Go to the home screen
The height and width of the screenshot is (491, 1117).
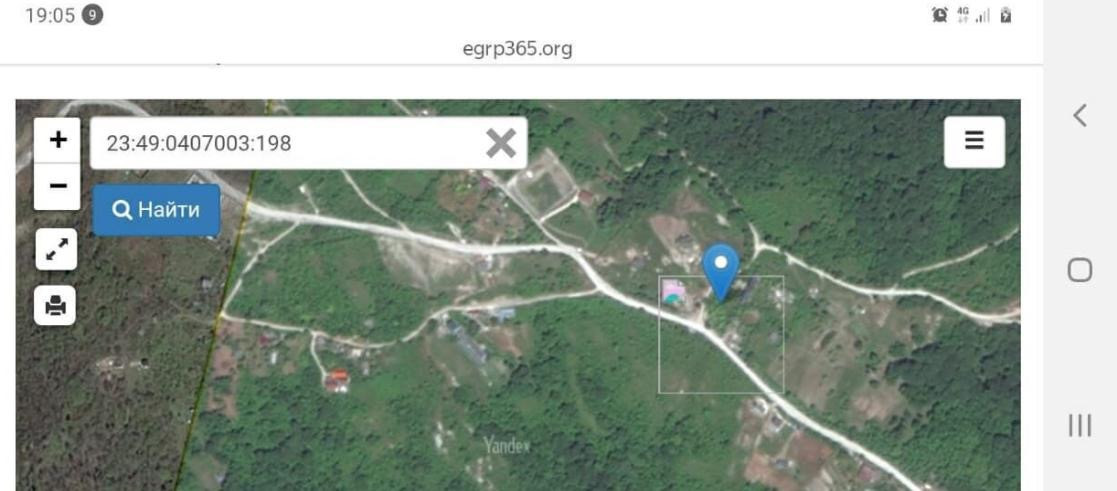(x=1080, y=270)
